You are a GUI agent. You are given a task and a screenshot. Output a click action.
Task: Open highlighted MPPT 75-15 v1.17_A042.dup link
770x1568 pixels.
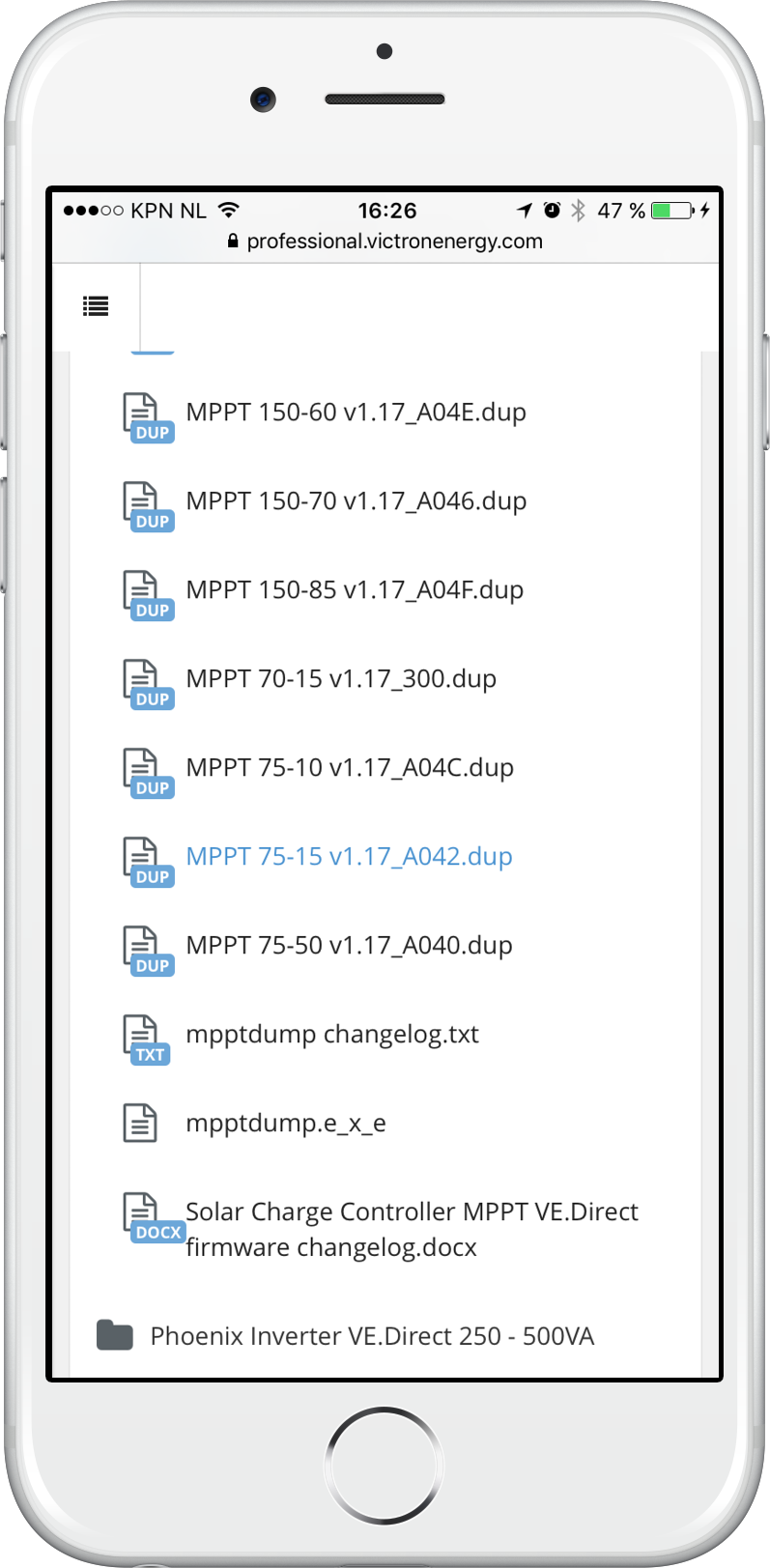(x=349, y=857)
